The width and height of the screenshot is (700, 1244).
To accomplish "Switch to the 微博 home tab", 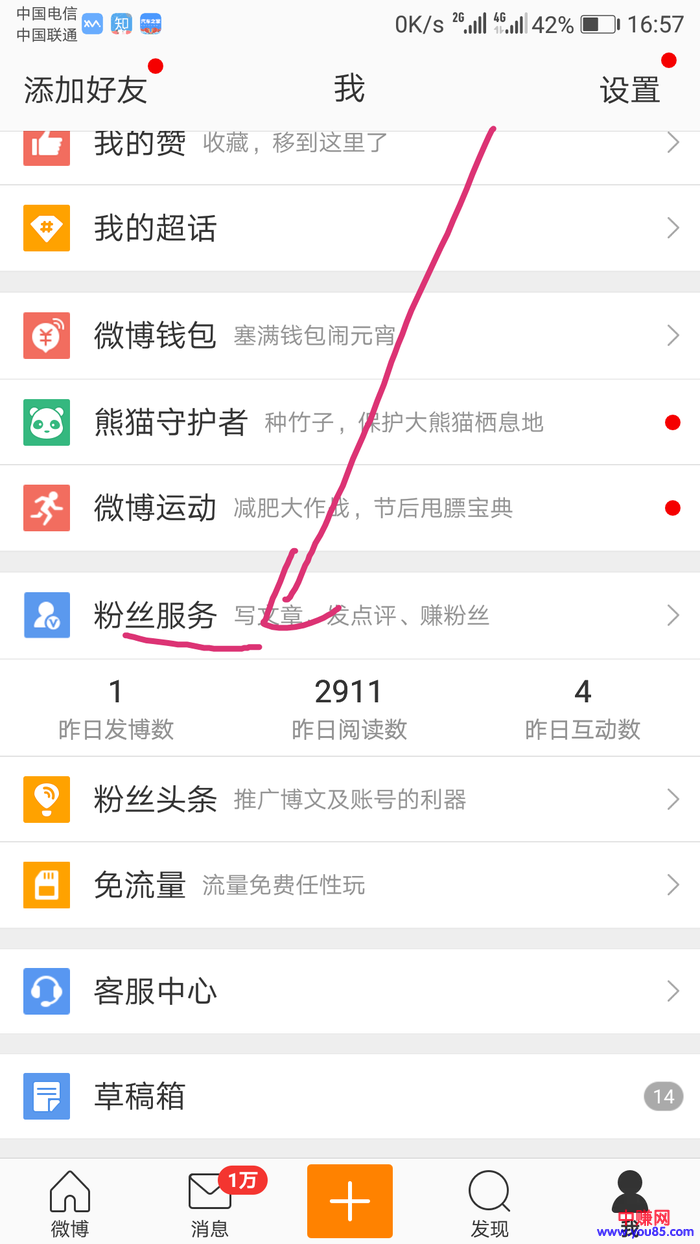I will pos(70,1203).
